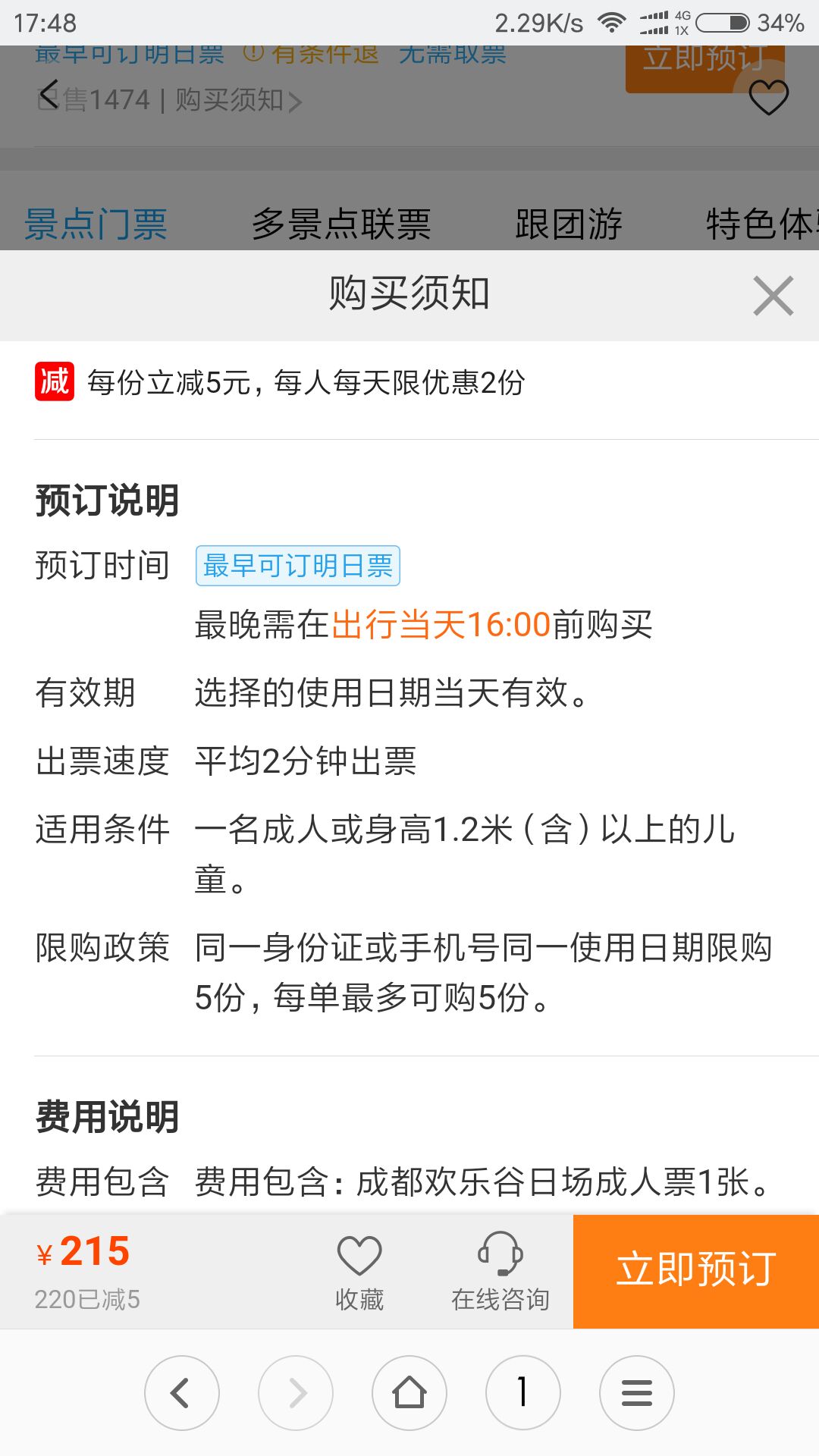The width and height of the screenshot is (819, 1456).
Task: Close the 购买须知 dialog
Action: pos(773,295)
